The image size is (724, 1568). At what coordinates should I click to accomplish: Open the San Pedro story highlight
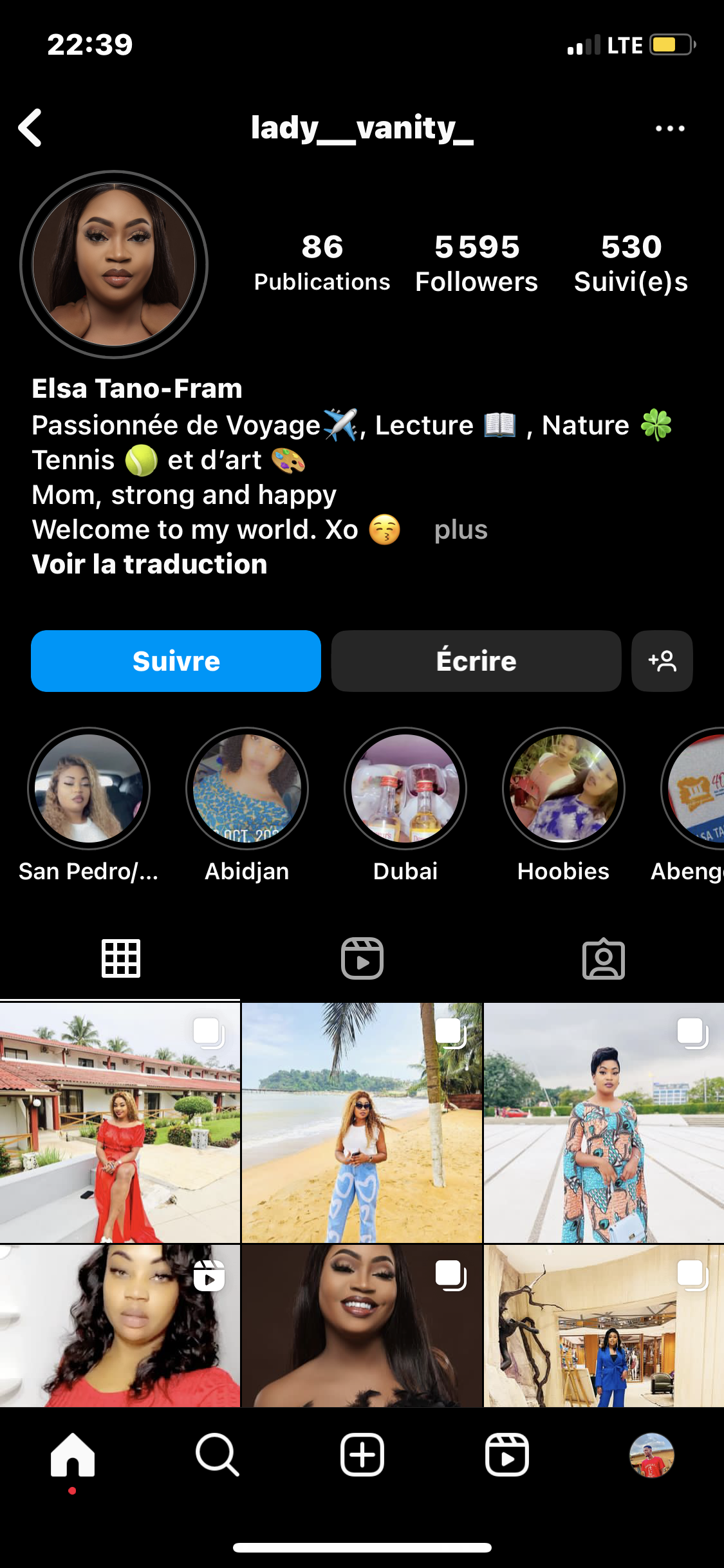(89, 789)
